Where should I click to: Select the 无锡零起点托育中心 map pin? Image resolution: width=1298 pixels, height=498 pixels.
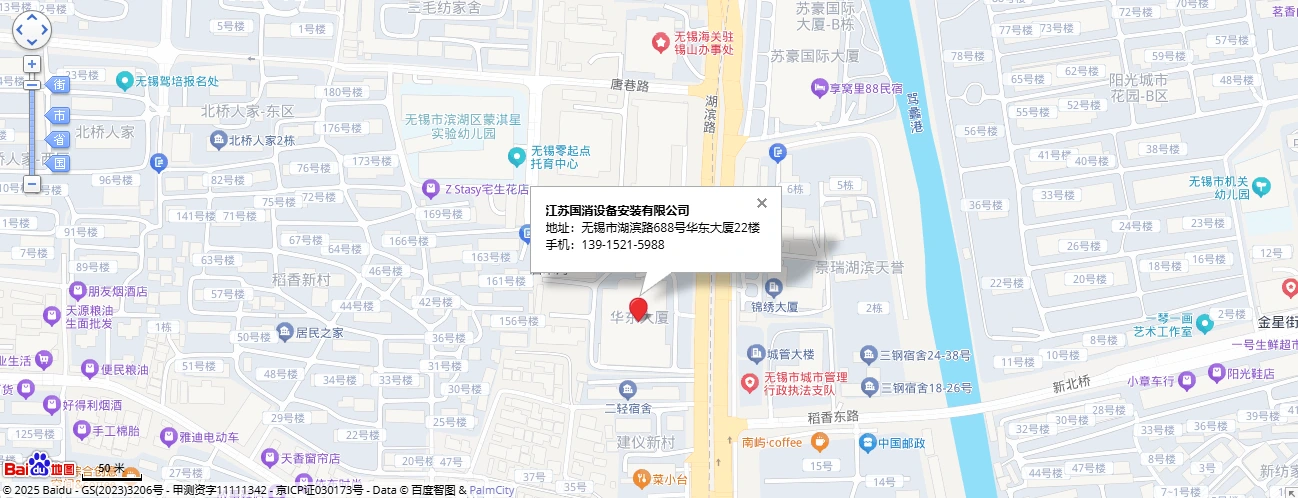coord(517,156)
